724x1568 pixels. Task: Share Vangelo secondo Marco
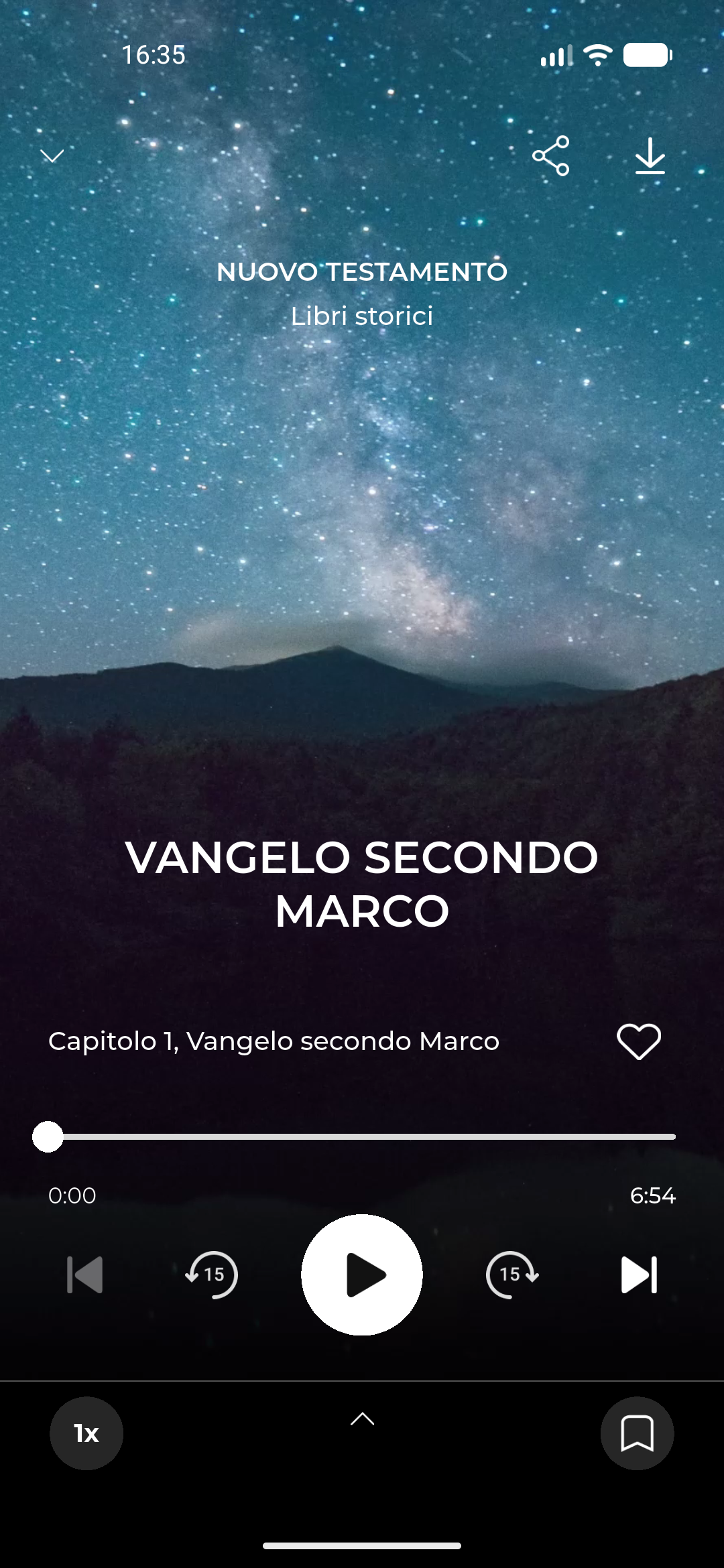[x=551, y=156]
